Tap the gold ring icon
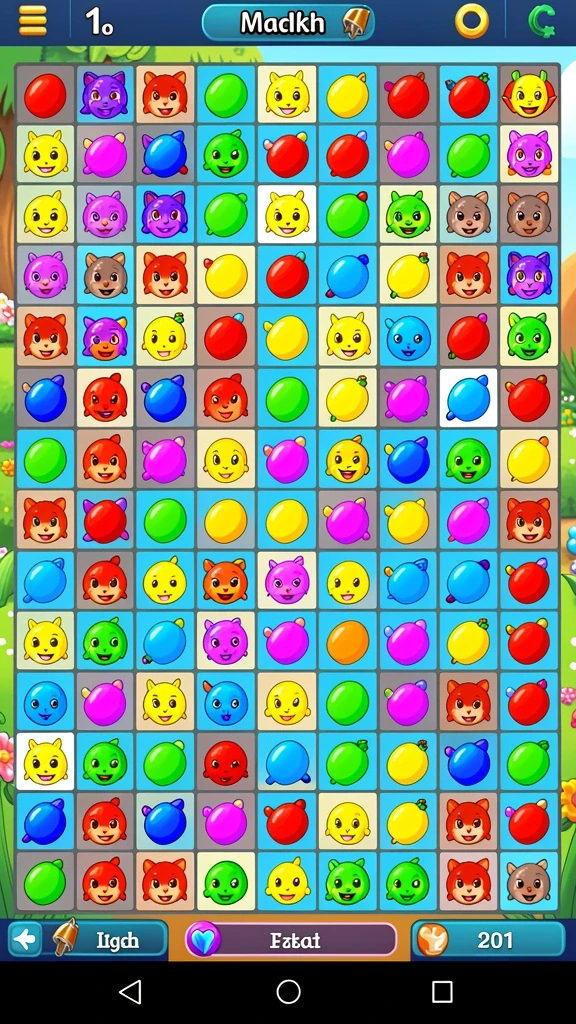 click(x=472, y=21)
